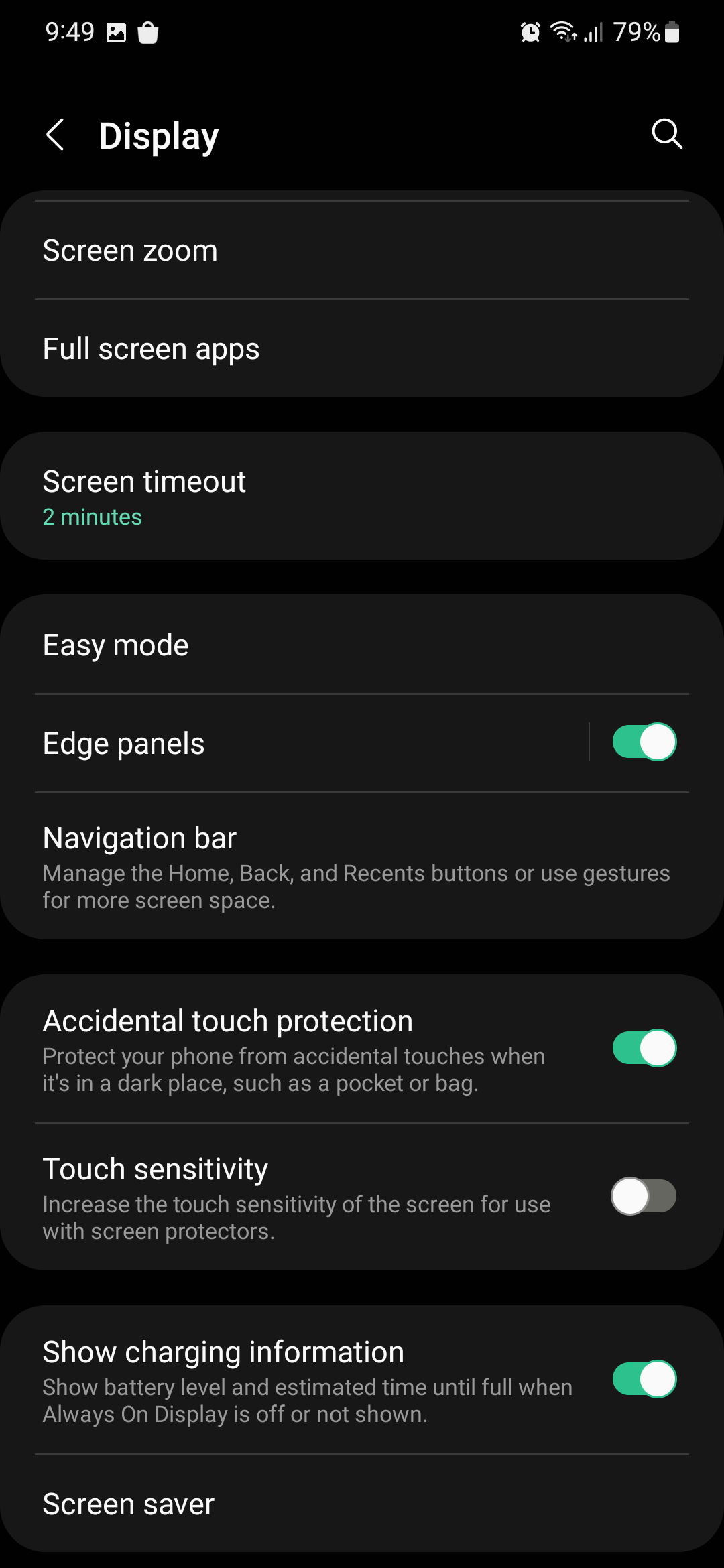
Task: Open Easy mode settings
Action: (362, 645)
